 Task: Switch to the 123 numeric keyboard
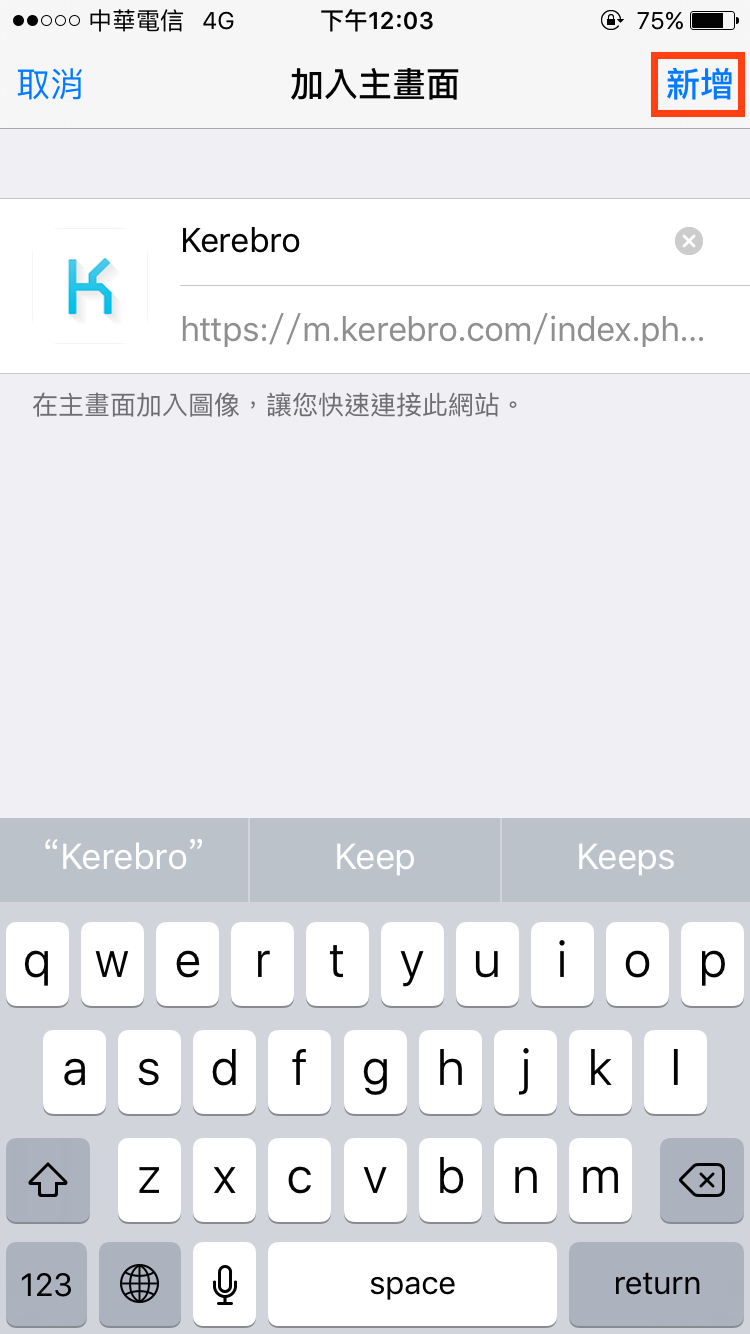click(47, 1284)
